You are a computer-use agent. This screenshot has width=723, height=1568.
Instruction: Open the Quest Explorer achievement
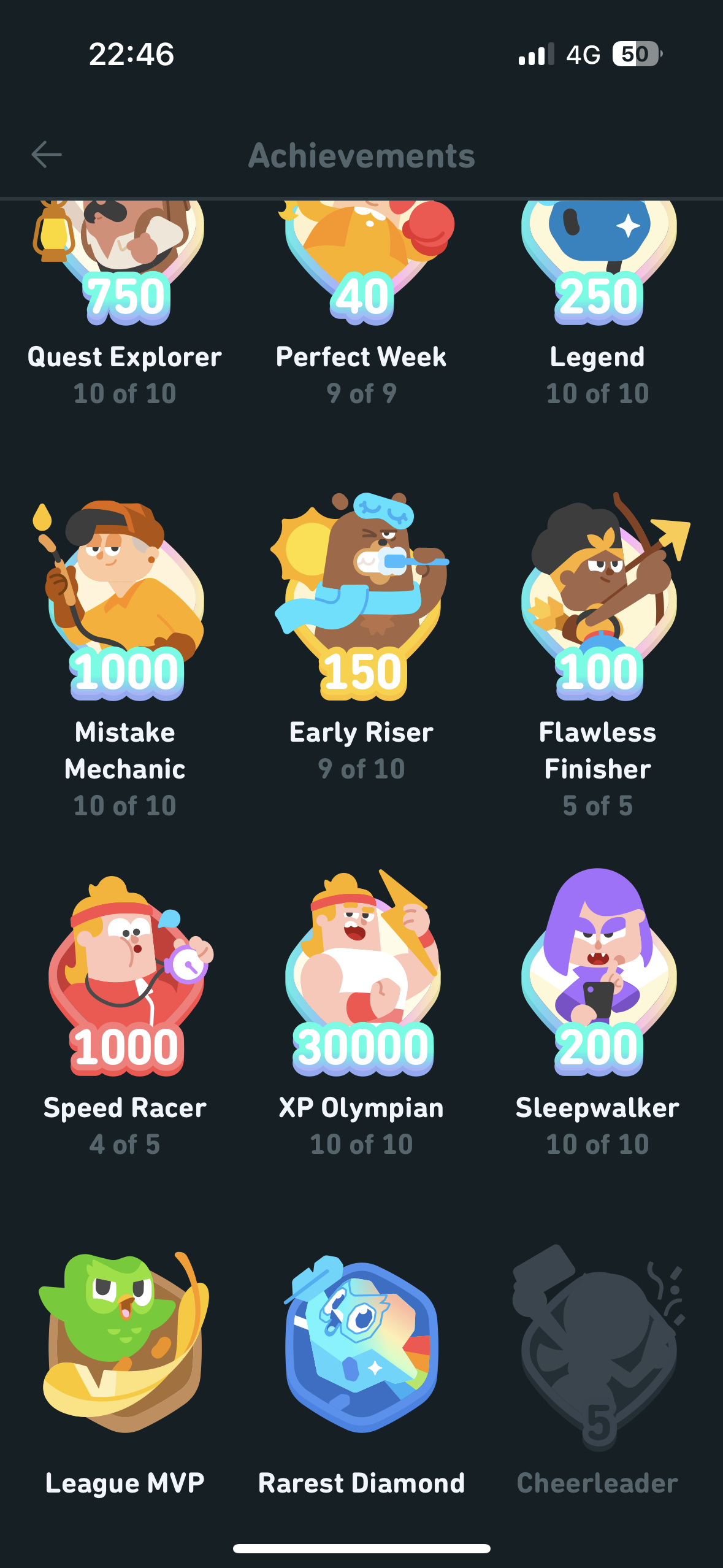[x=125, y=270]
